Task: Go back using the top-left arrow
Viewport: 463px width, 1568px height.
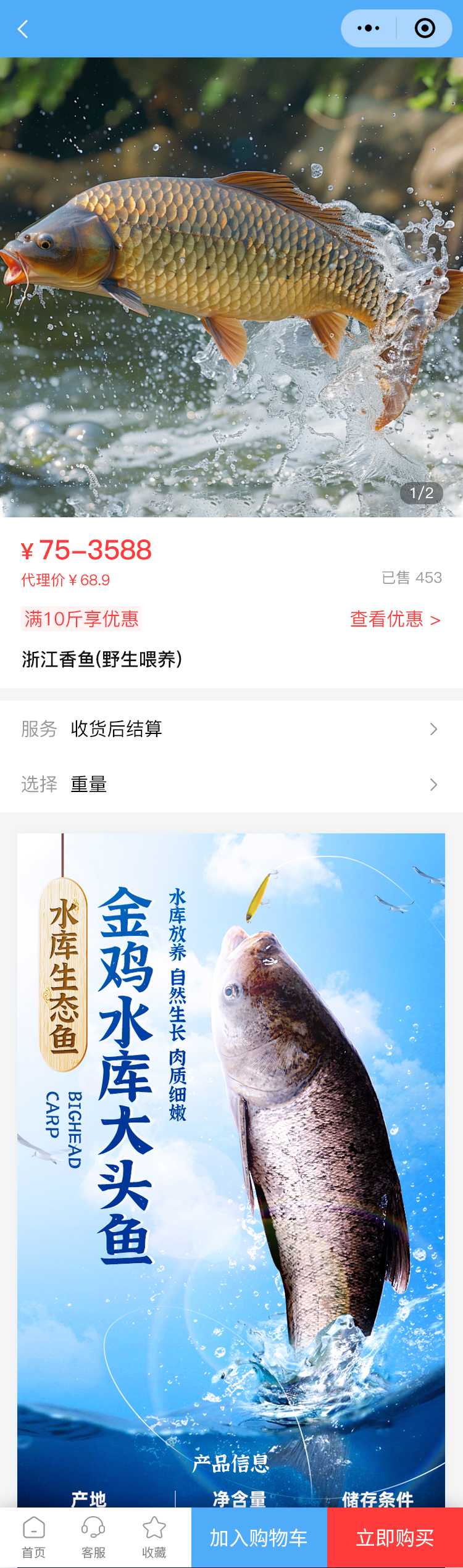Action: (23, 29)
